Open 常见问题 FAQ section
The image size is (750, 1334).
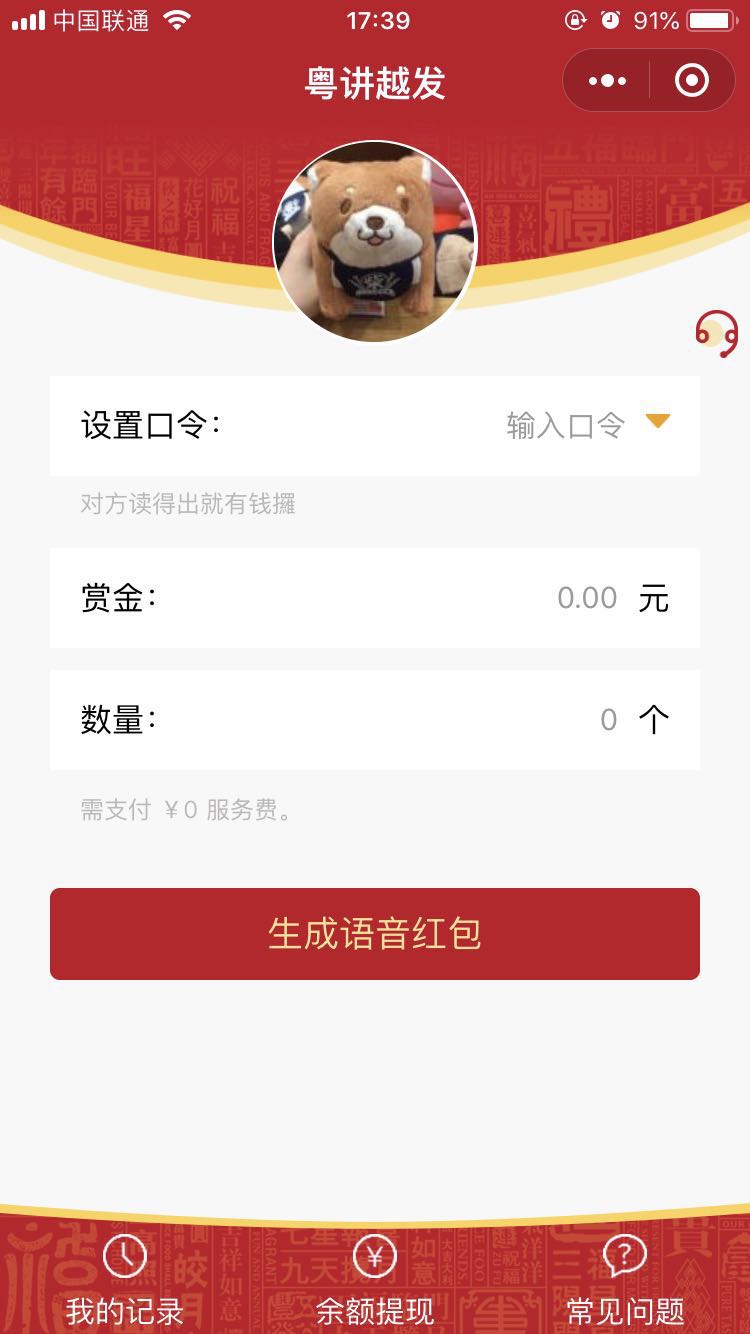coord(625,1281)
